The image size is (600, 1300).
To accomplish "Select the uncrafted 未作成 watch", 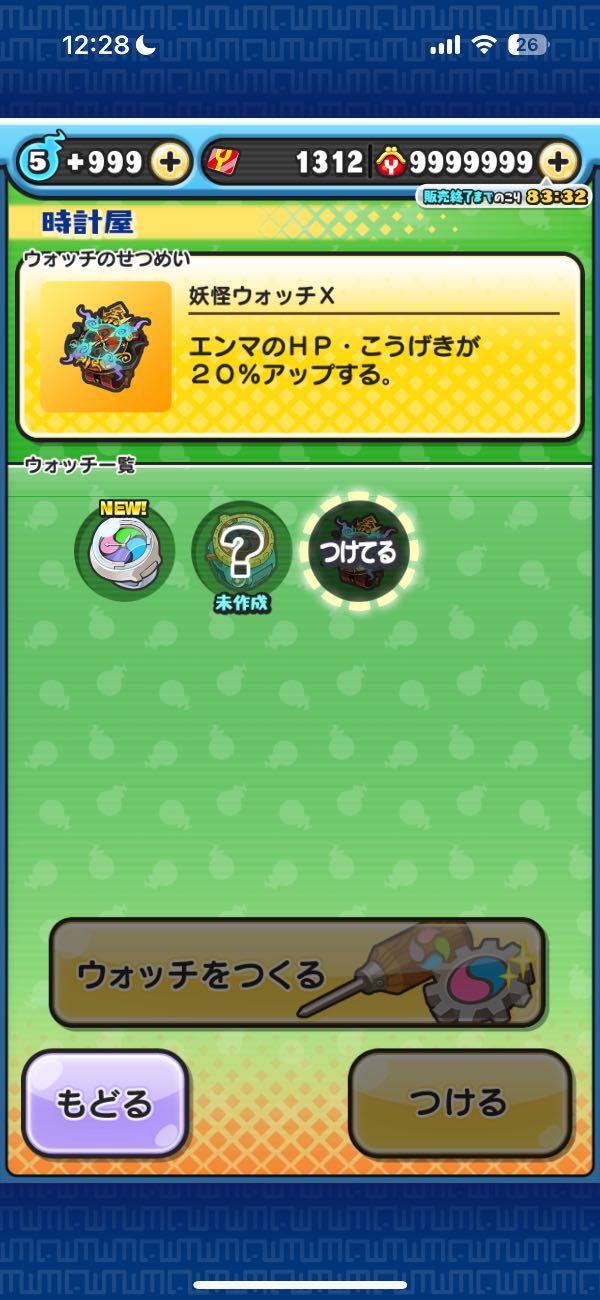I will click(241, 551).
